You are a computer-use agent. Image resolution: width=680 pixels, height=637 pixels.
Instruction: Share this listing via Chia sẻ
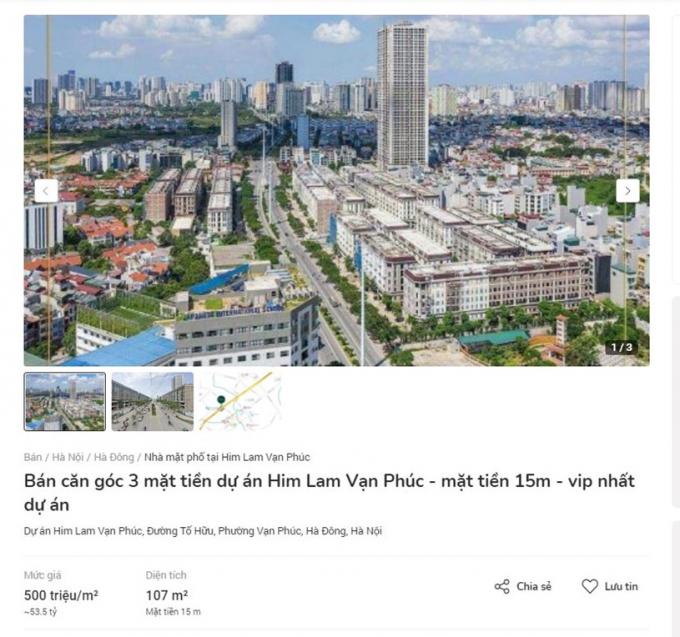click(x=523, y=586)
